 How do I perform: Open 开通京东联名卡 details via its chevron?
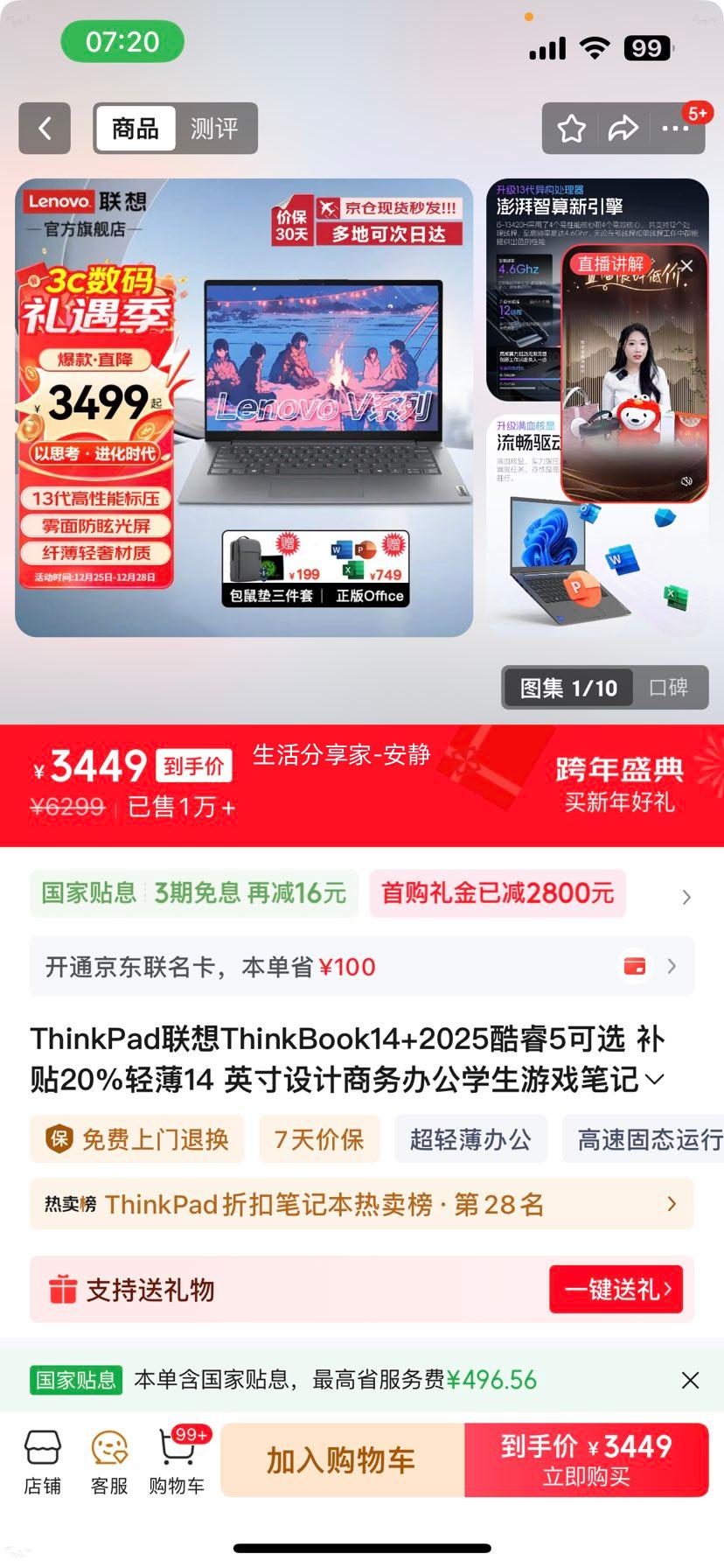click(x=672, y=966)
